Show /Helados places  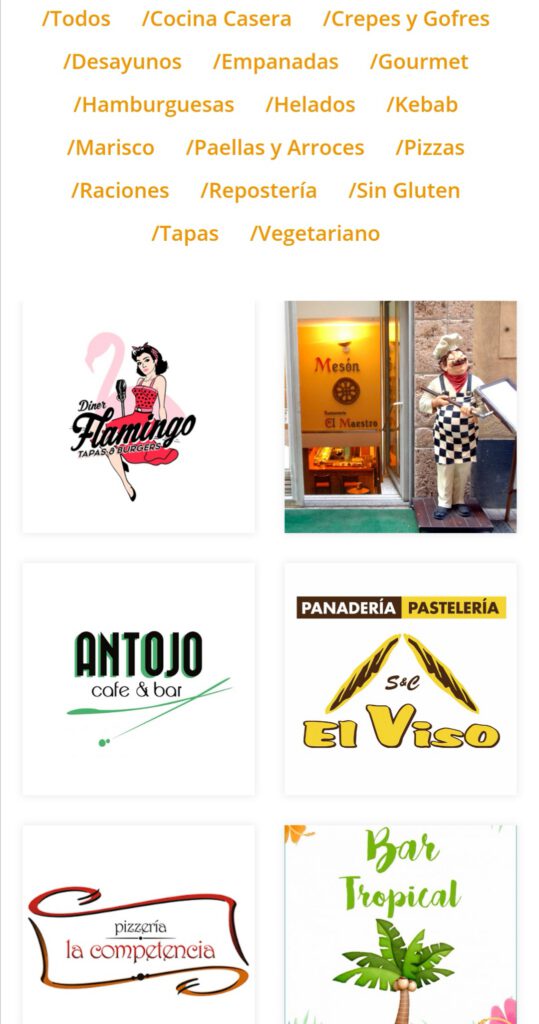(310, 105)
